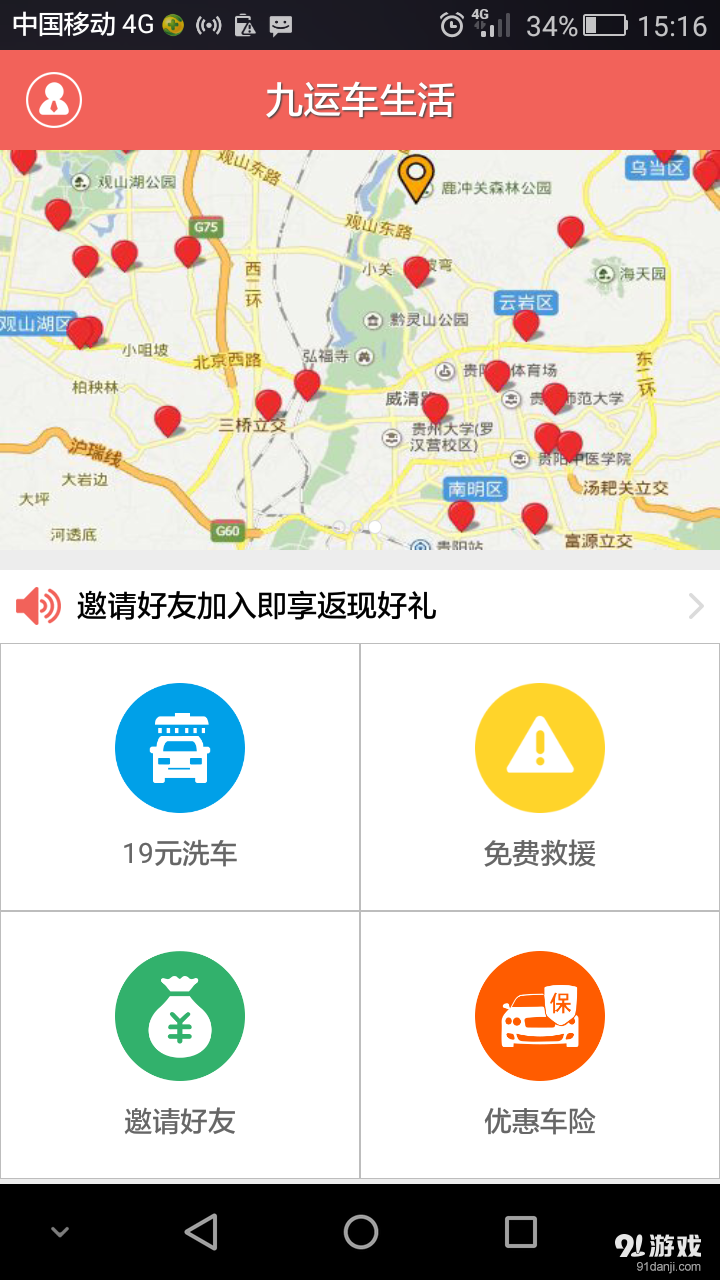Collapse the screen with the down arrow key
Viewport: 720px width, 1280px height.
(x=60, y=1231)
